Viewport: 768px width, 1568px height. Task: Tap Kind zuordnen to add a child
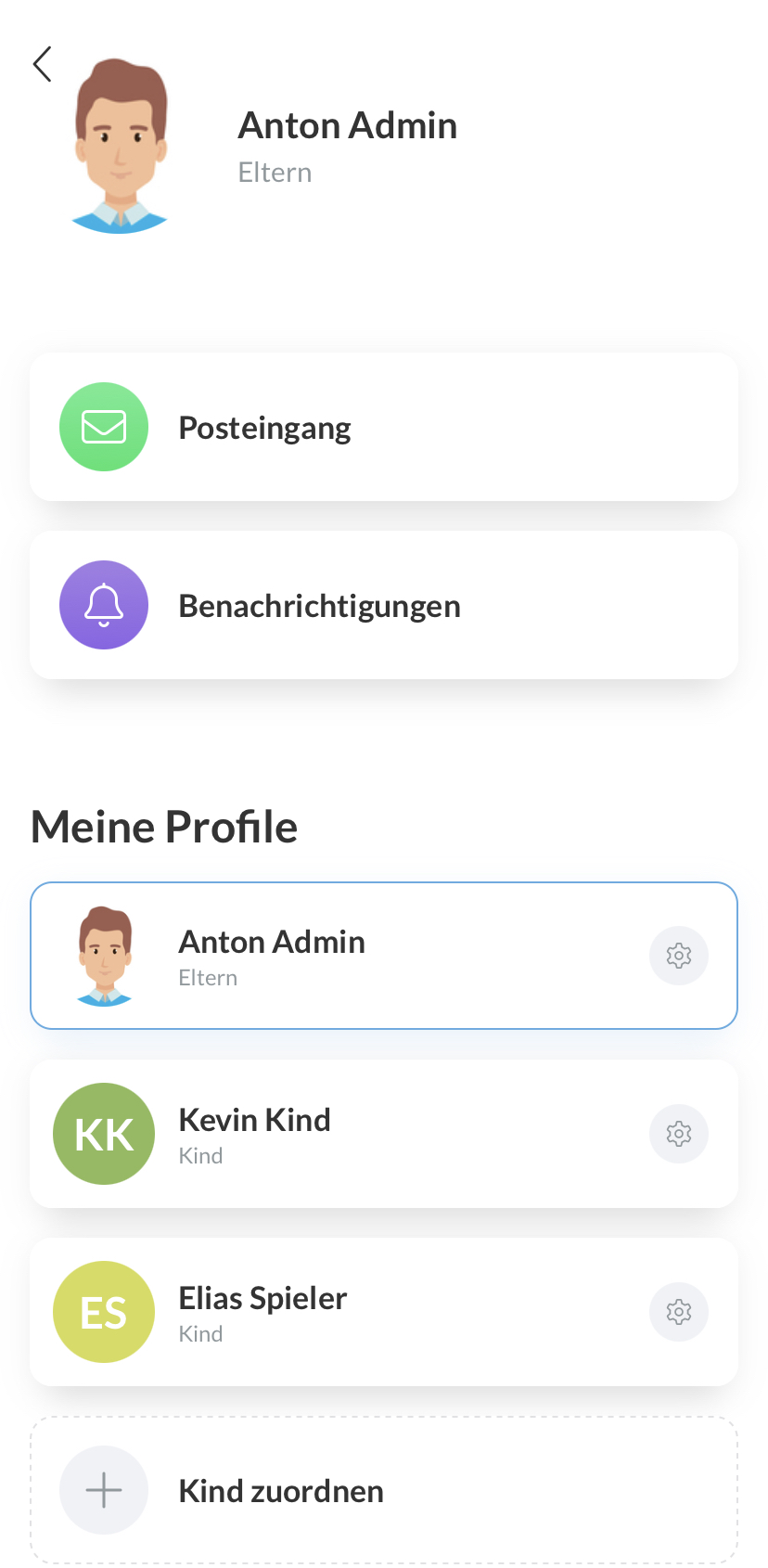383,1490
